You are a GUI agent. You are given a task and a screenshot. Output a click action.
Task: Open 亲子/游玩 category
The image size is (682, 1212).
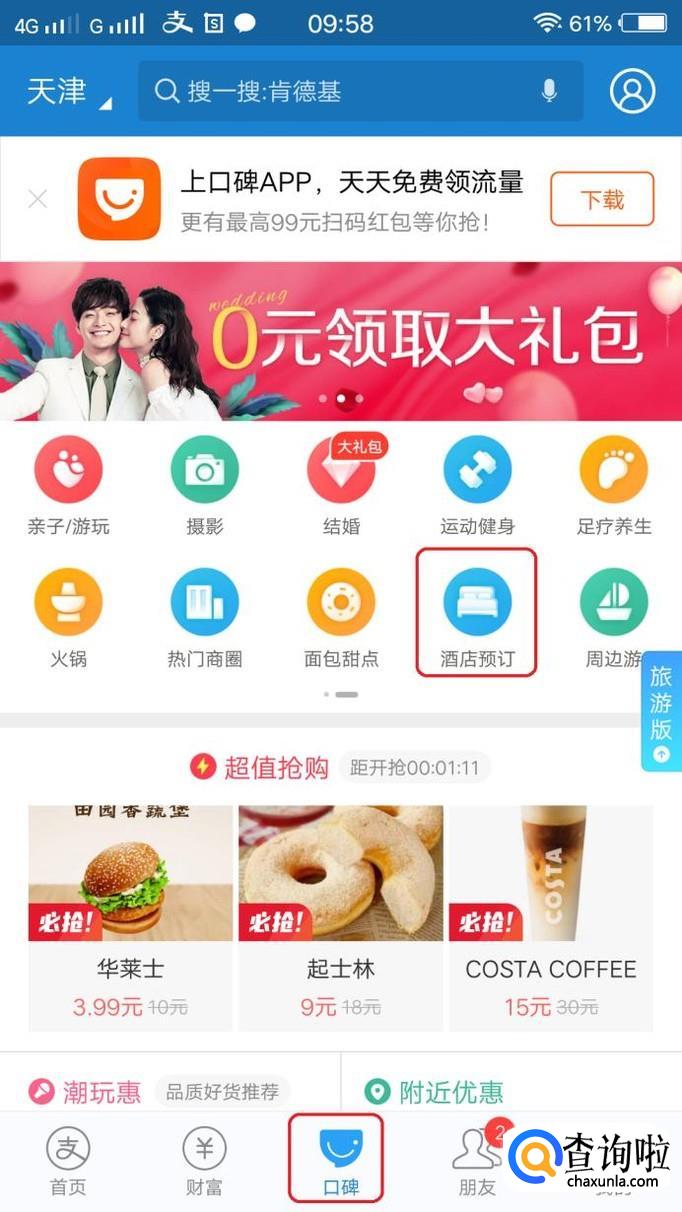coord(69,486)
